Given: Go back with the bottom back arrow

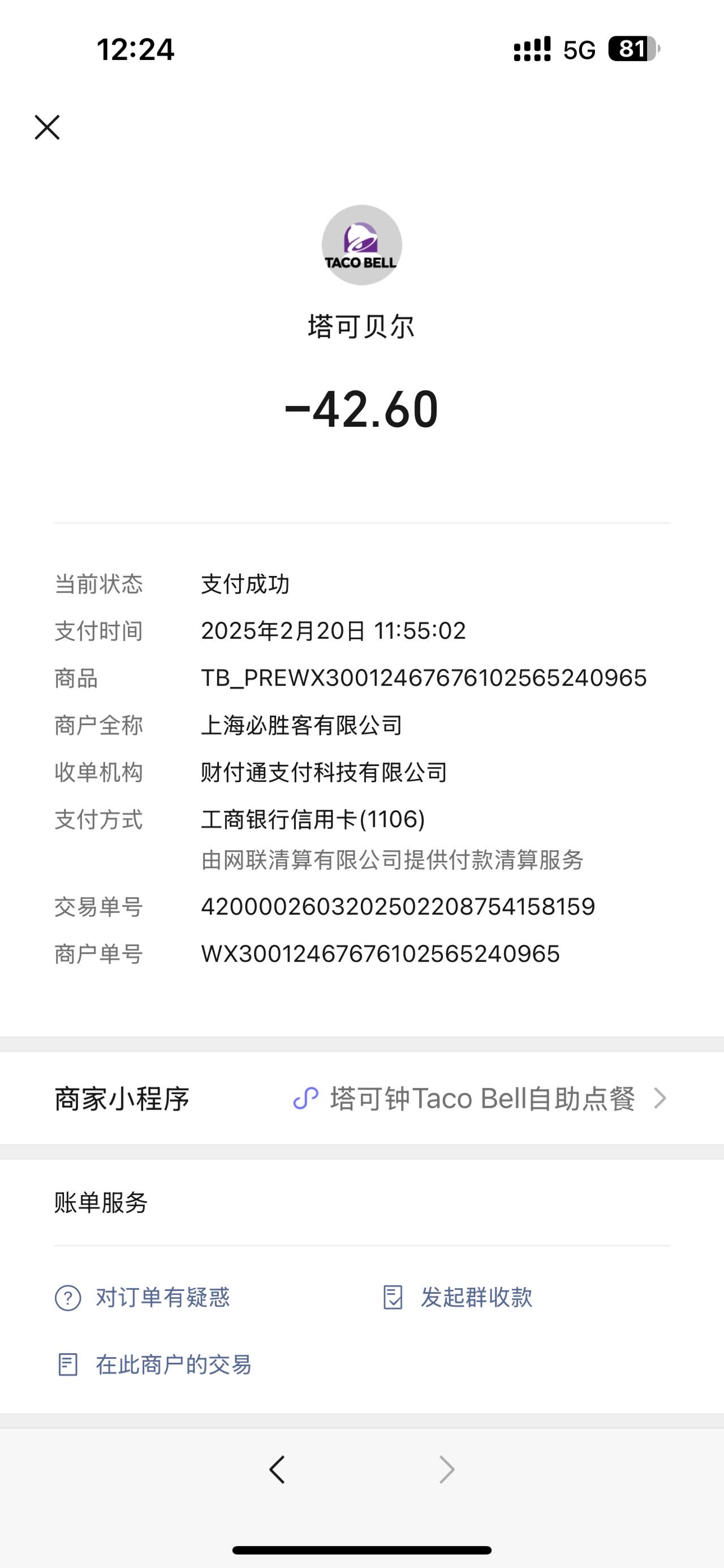Looking at the screenshot, I should [x=277, y=1470].
